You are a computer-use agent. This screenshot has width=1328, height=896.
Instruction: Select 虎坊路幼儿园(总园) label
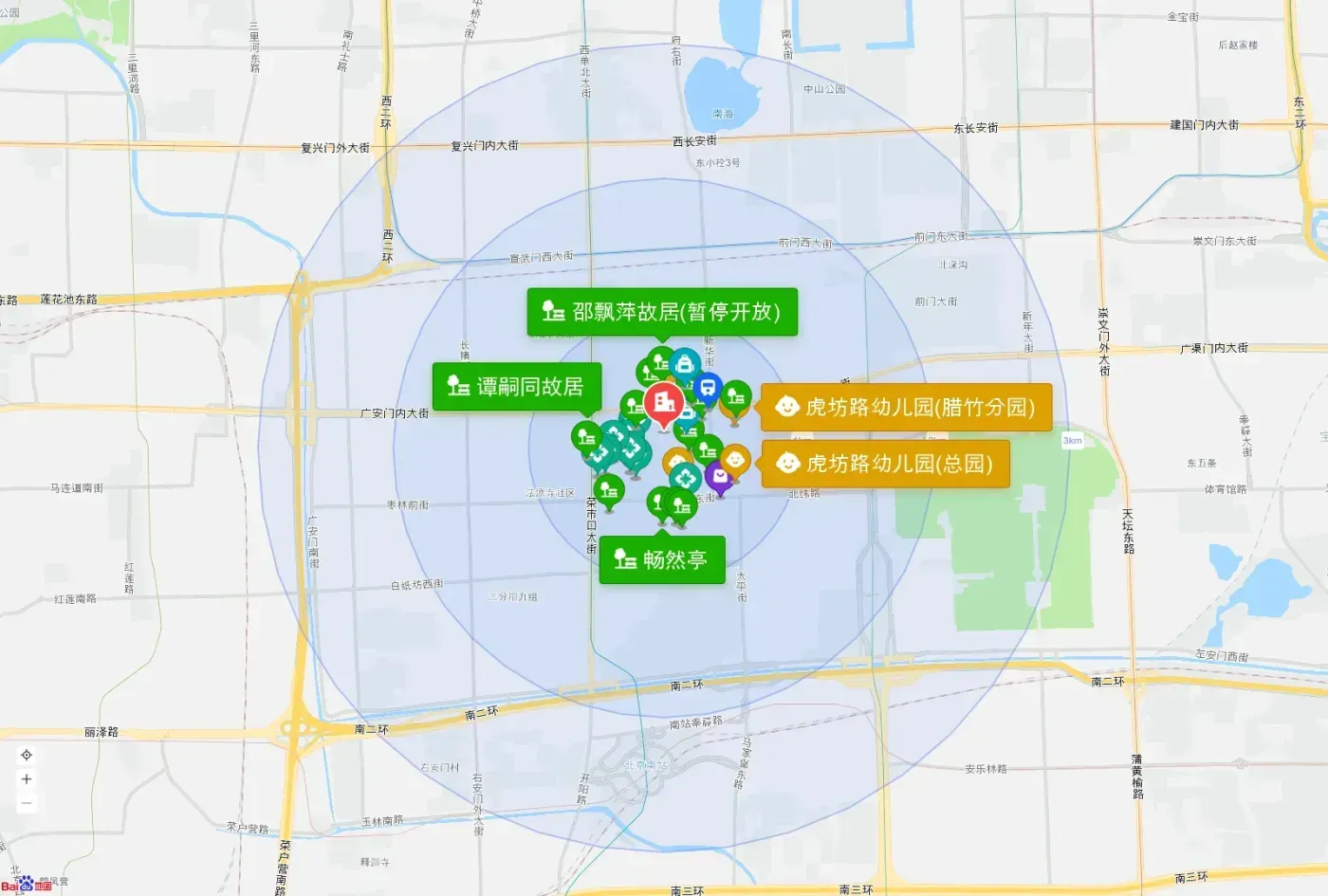pyautogui.click(x=886, y=464)
